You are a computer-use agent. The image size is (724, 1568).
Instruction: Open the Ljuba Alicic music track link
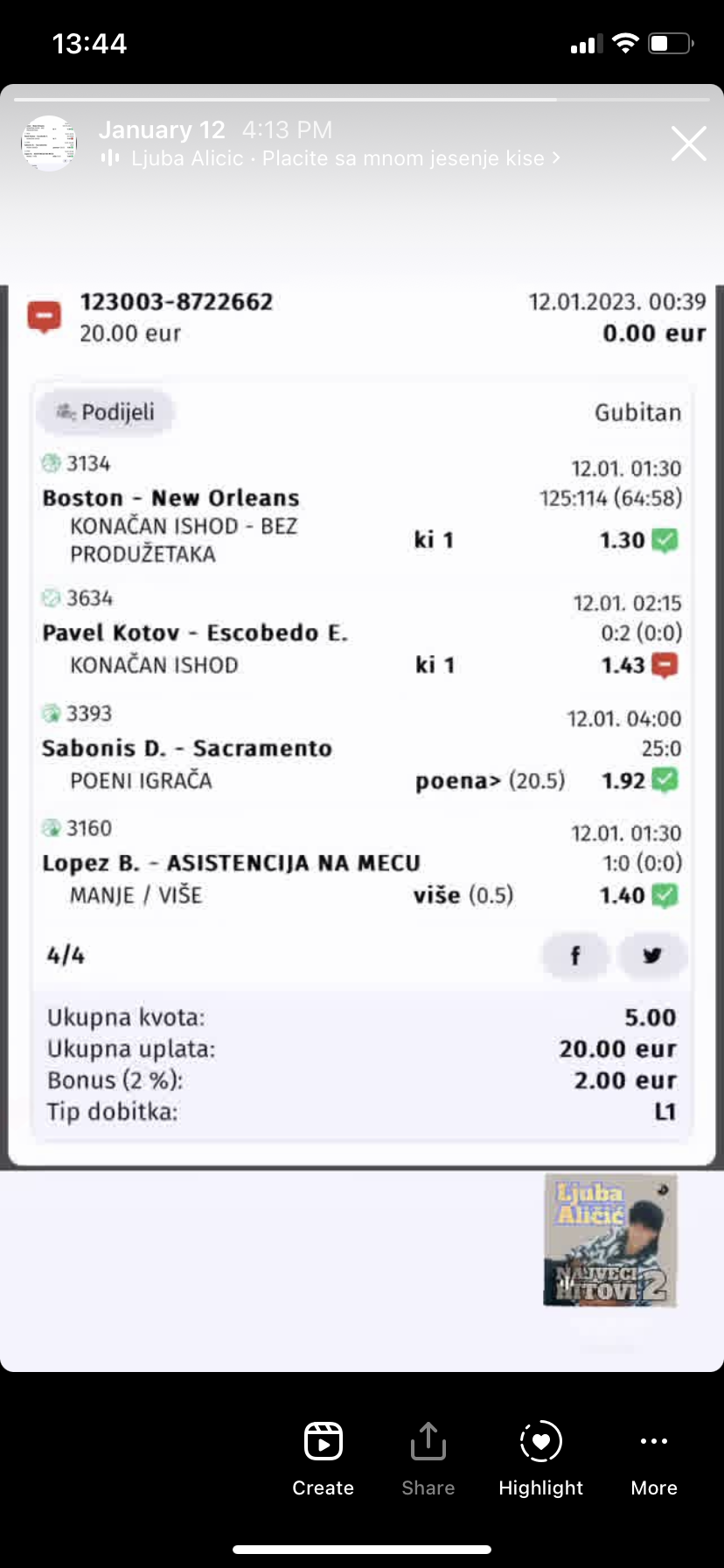(x=331, y=158)
